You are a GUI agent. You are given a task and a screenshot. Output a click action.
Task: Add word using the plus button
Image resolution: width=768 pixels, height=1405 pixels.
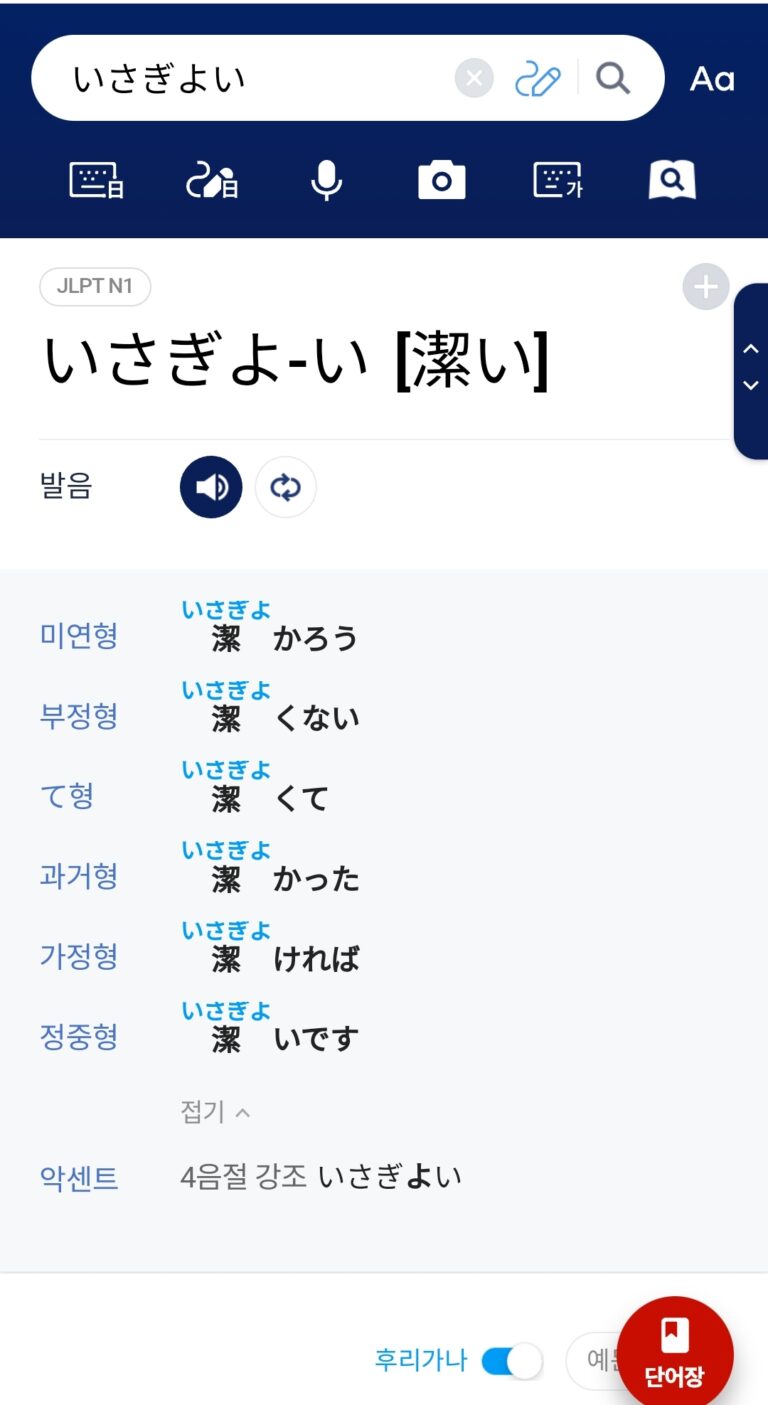706,288
